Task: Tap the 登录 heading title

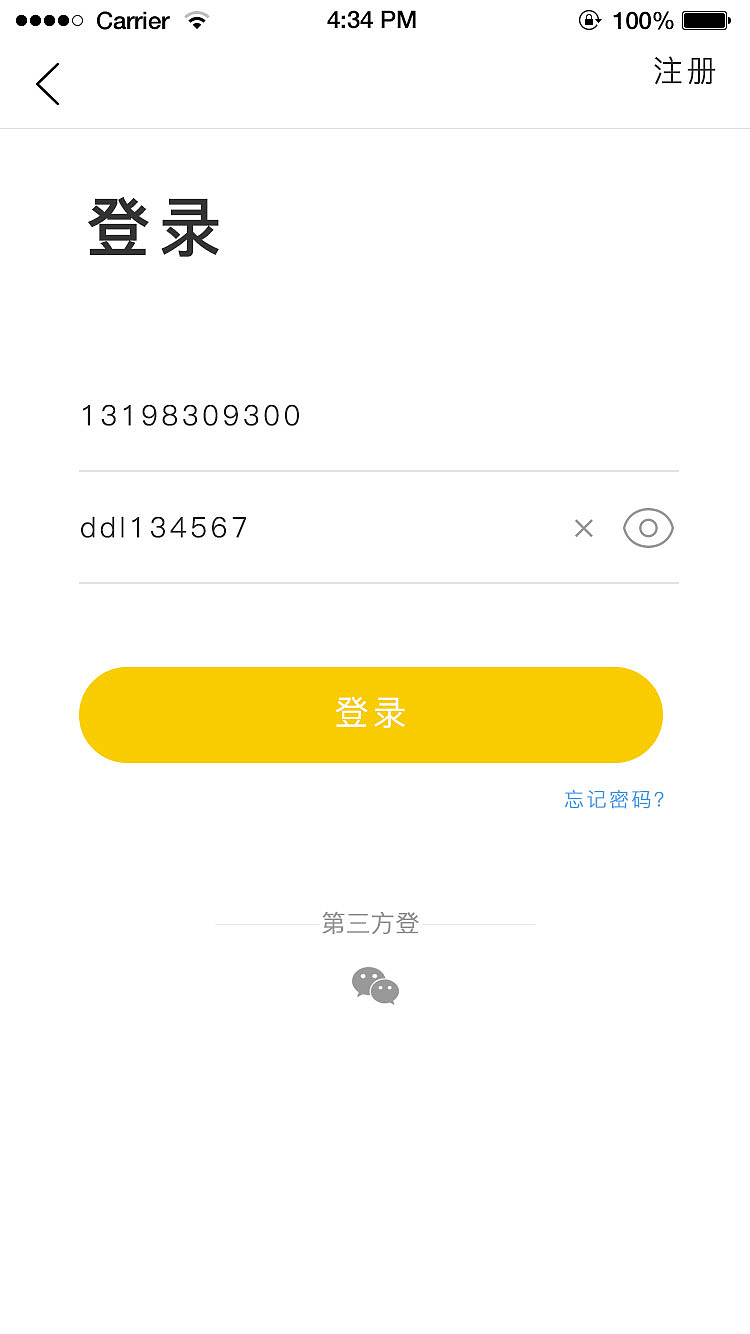Action: [152, 227]
